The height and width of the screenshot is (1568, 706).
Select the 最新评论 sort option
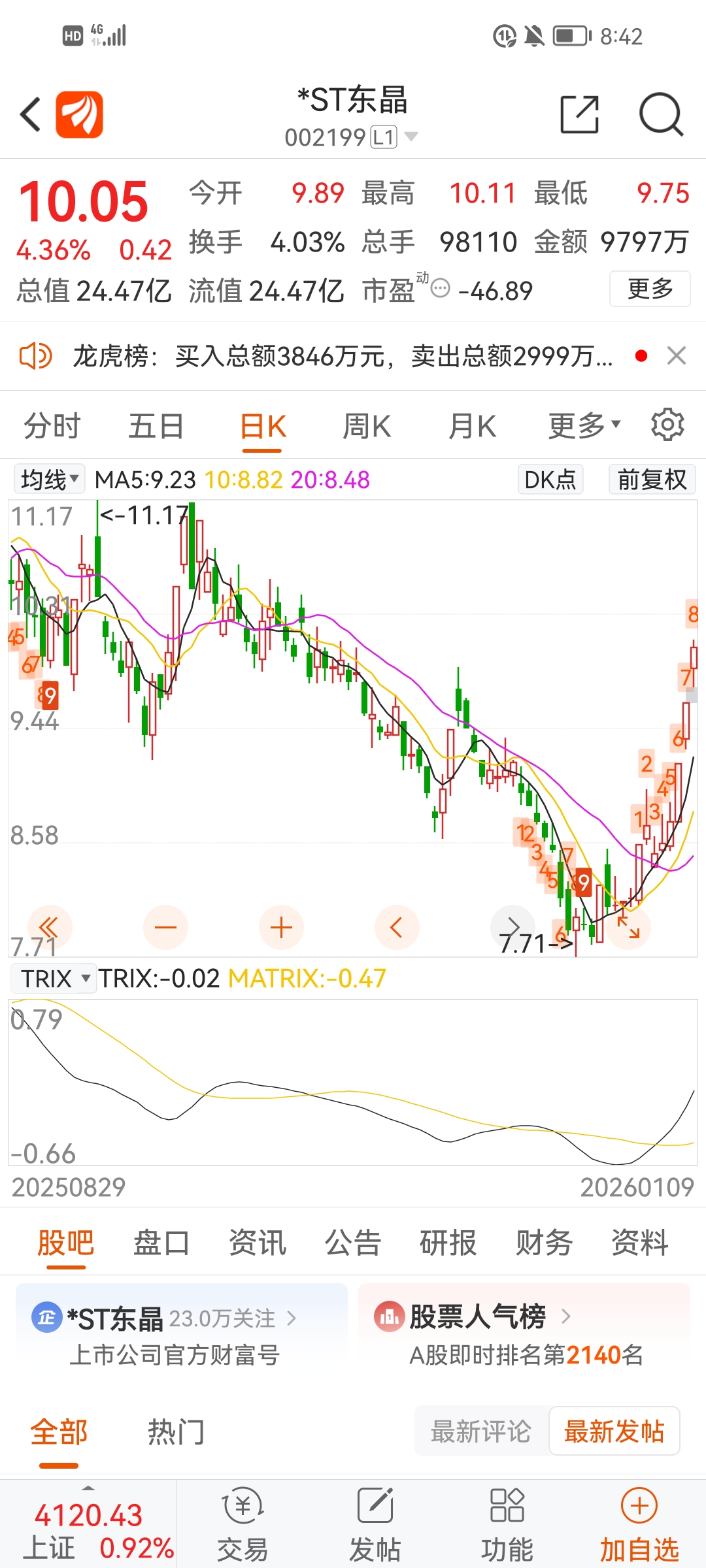pyautogui.click(x=481, y=1431)
